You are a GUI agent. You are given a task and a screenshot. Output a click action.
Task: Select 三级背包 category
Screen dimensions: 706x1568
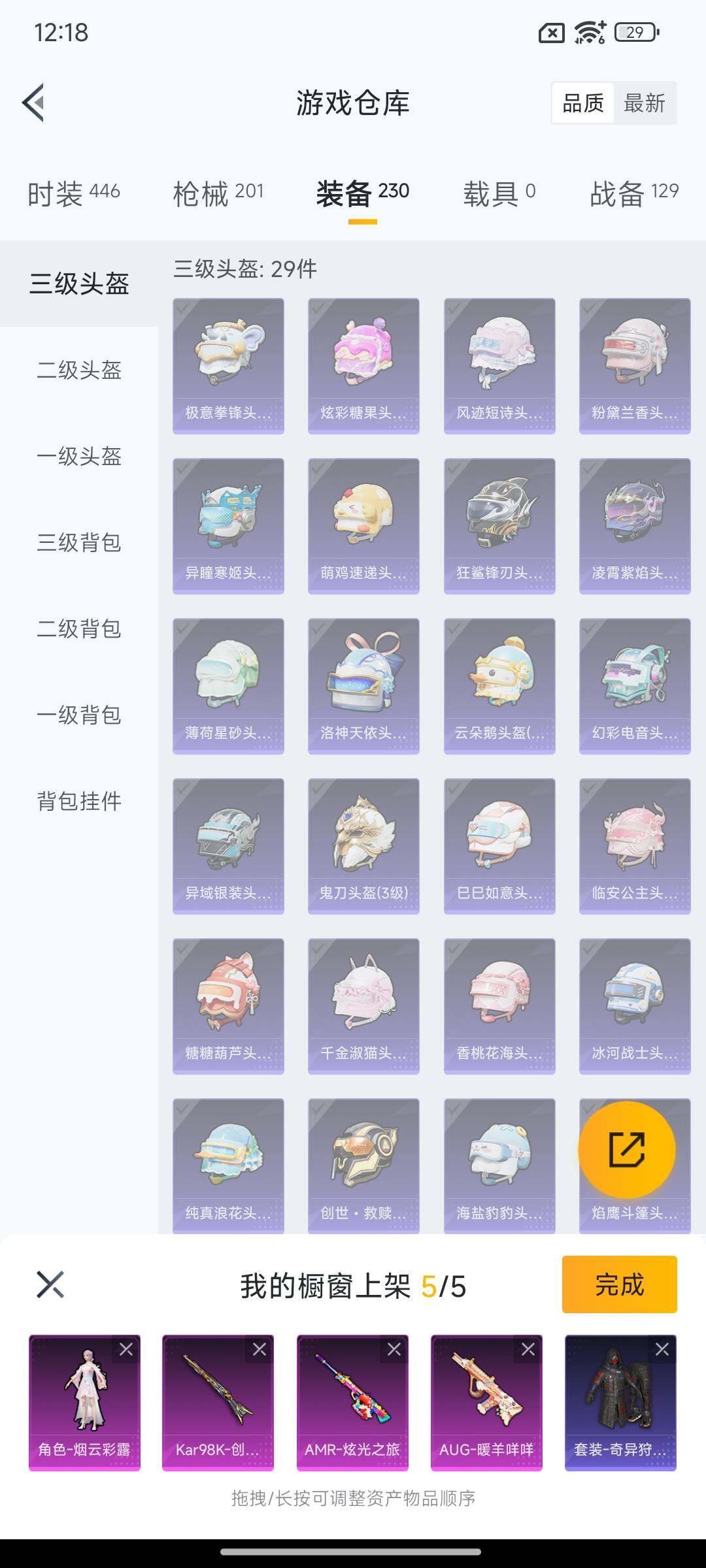pyautogui.click(x=79, y=543)
